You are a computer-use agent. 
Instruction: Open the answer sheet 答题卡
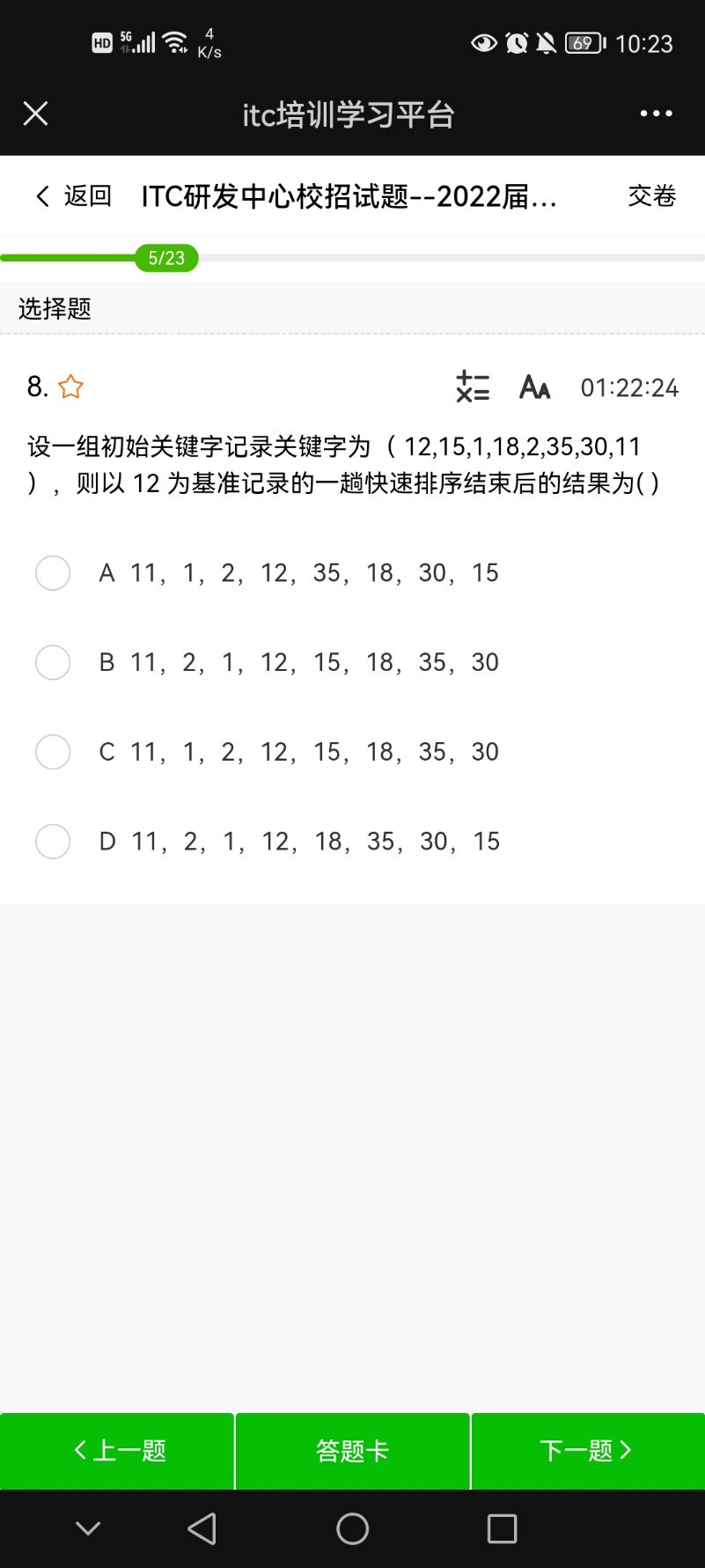[352, 1451]
